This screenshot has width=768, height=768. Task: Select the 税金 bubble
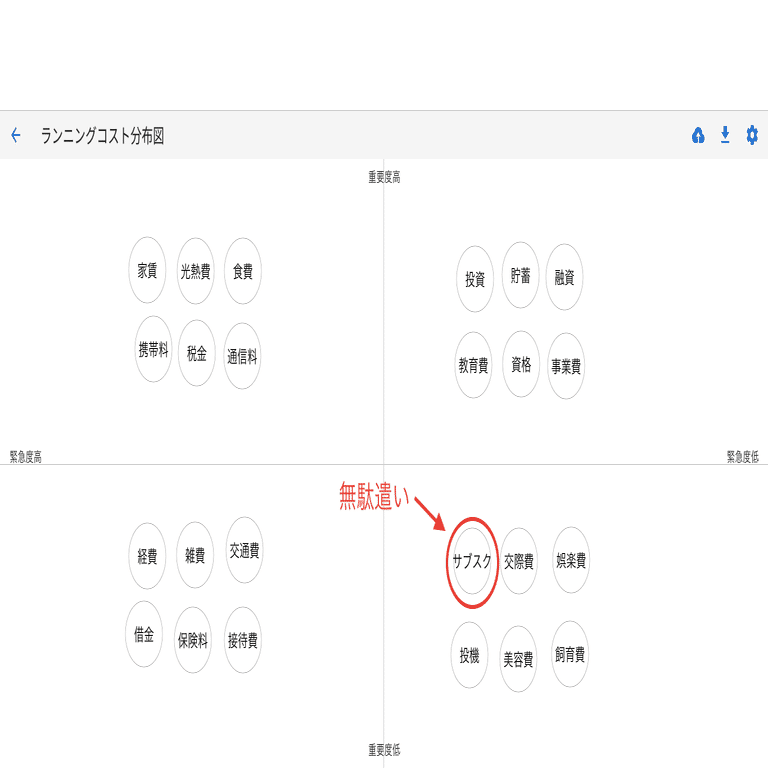pos(196,353)
